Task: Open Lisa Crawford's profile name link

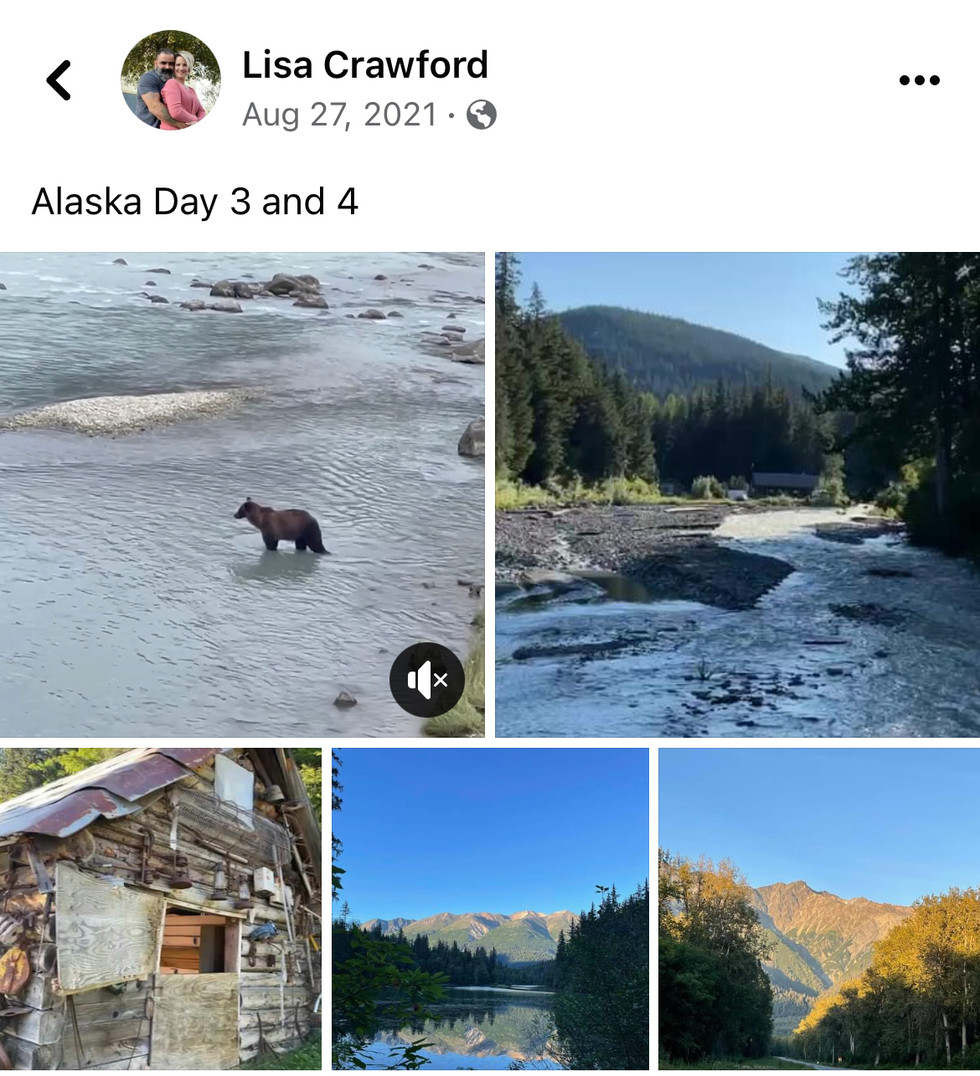Action: pos(365,65)
